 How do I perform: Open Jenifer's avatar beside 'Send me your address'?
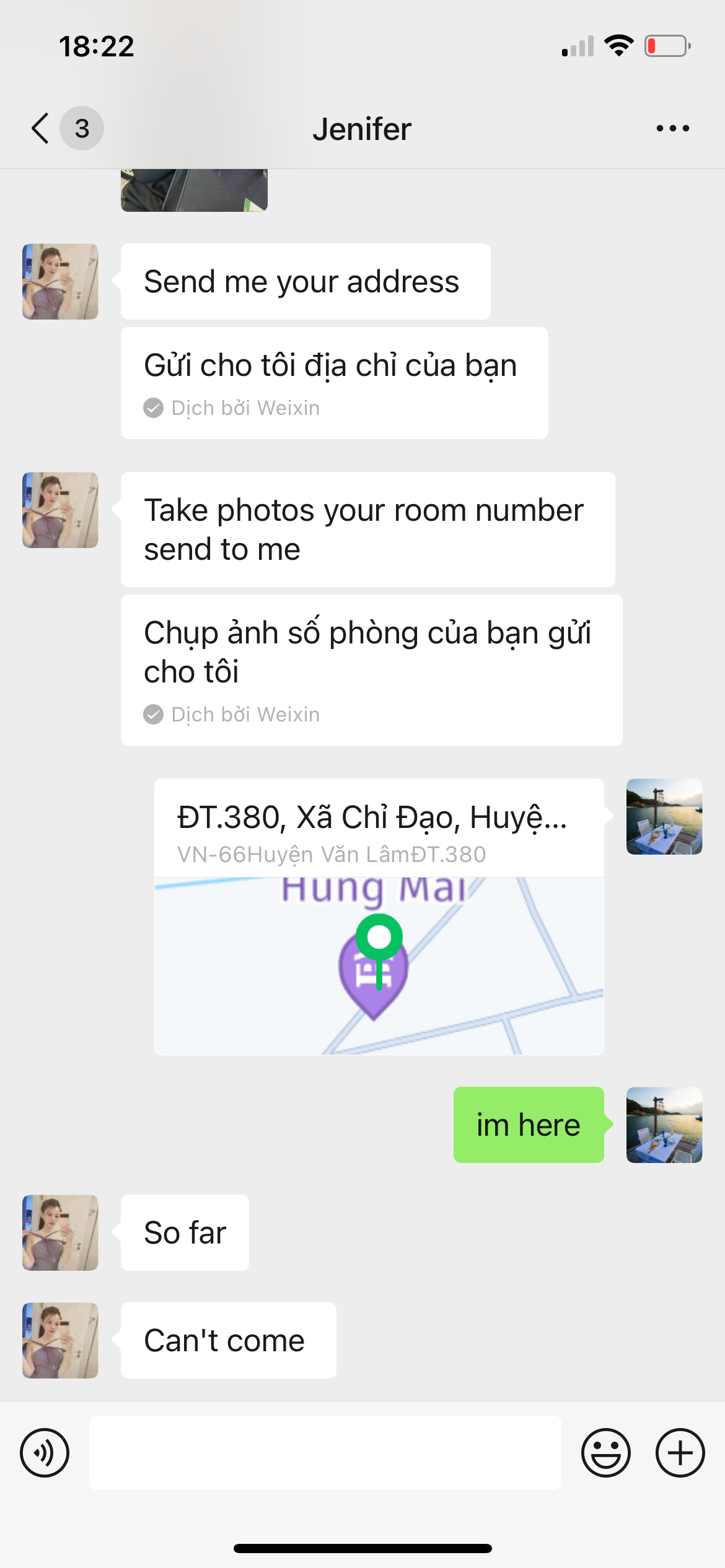[60, 282]
